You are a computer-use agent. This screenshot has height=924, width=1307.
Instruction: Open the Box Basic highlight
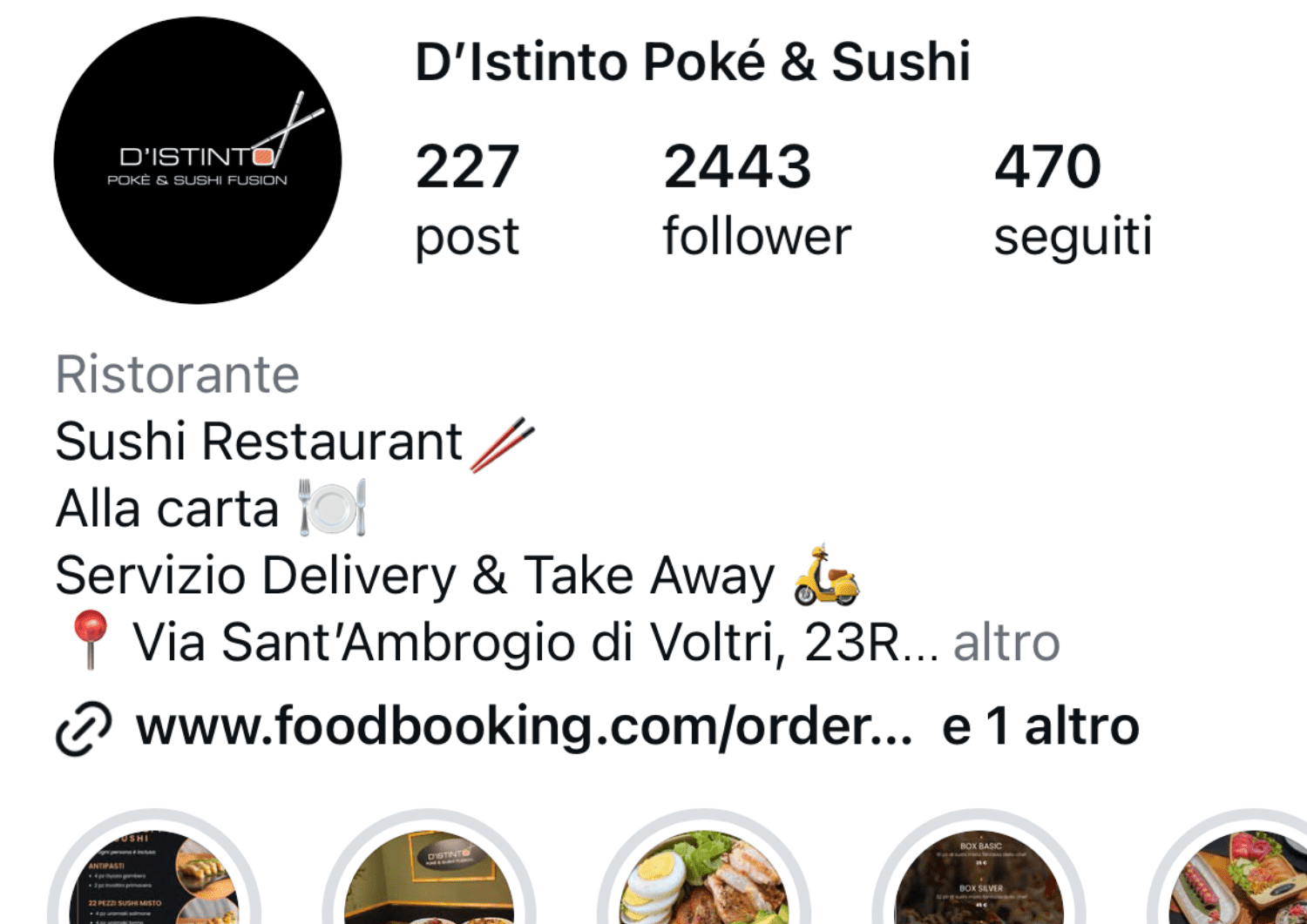979,878
